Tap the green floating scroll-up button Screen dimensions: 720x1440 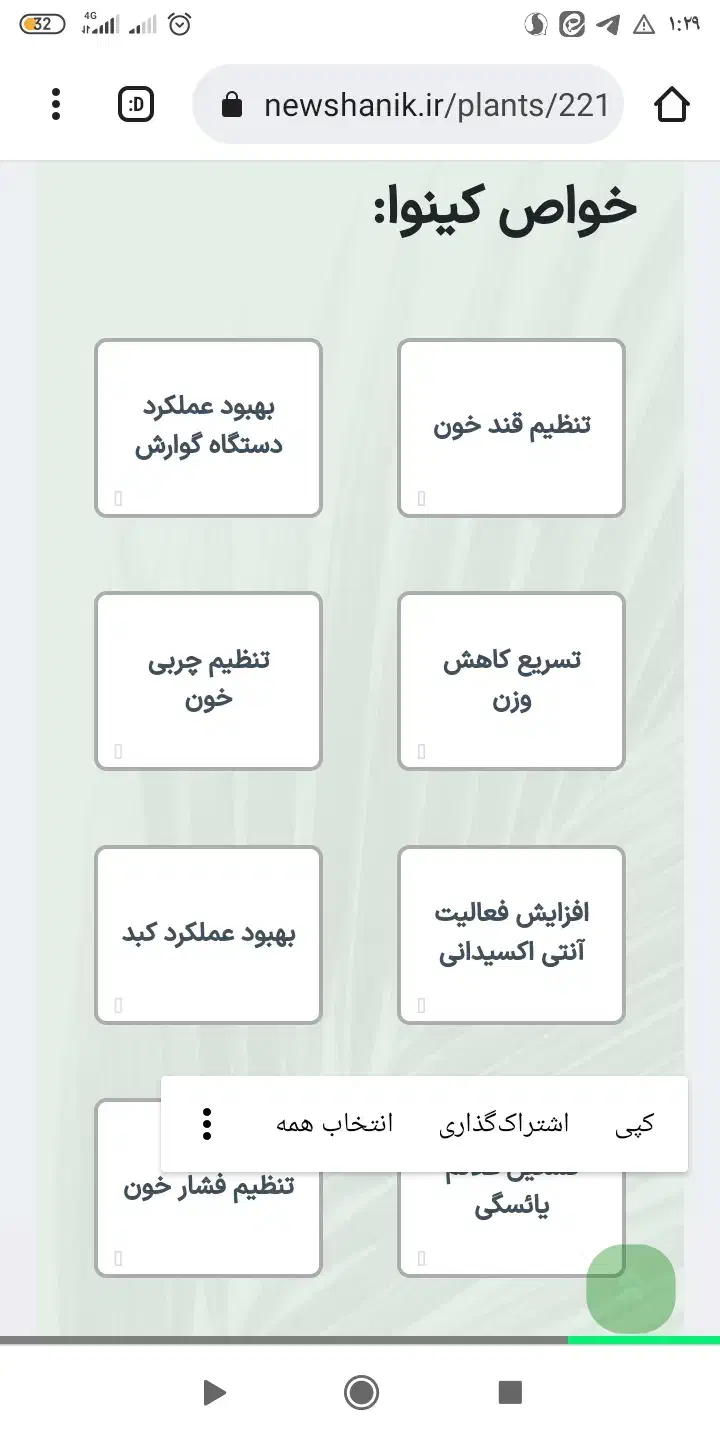[630, 1289]
